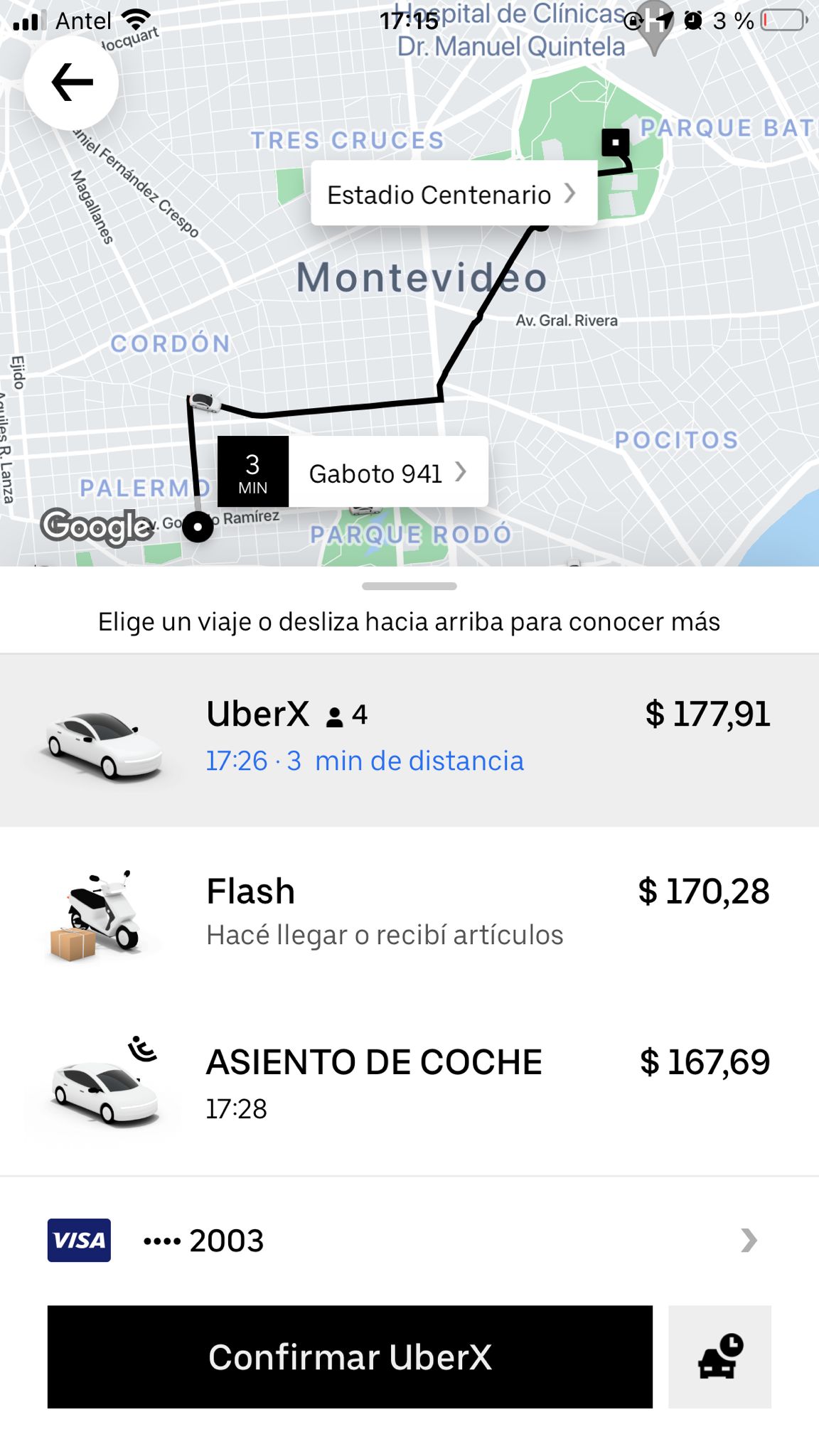
Task: Go back with the arrow button
Action: pyautogui.click(x=71, y=82)
